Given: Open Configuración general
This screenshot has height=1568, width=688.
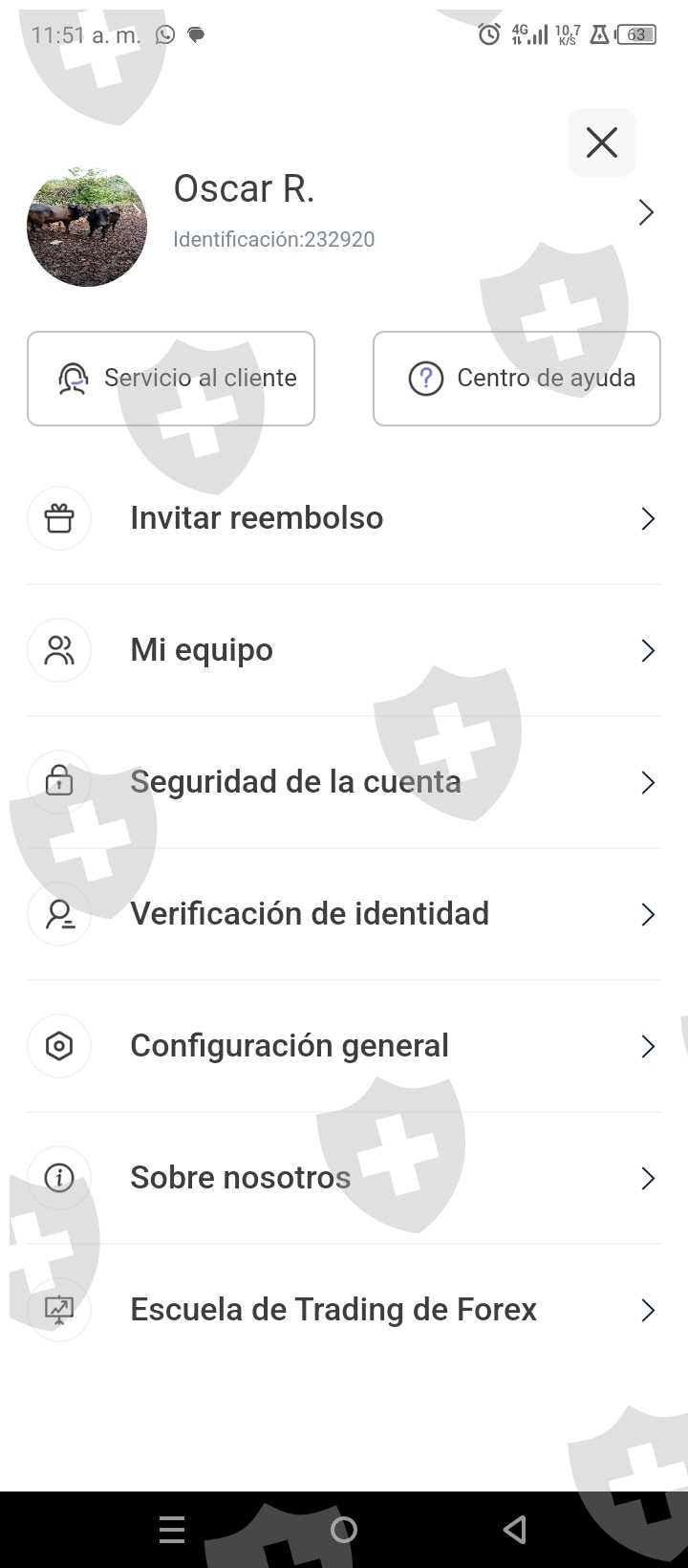Looking at the screenshot, I should 344,1046.
